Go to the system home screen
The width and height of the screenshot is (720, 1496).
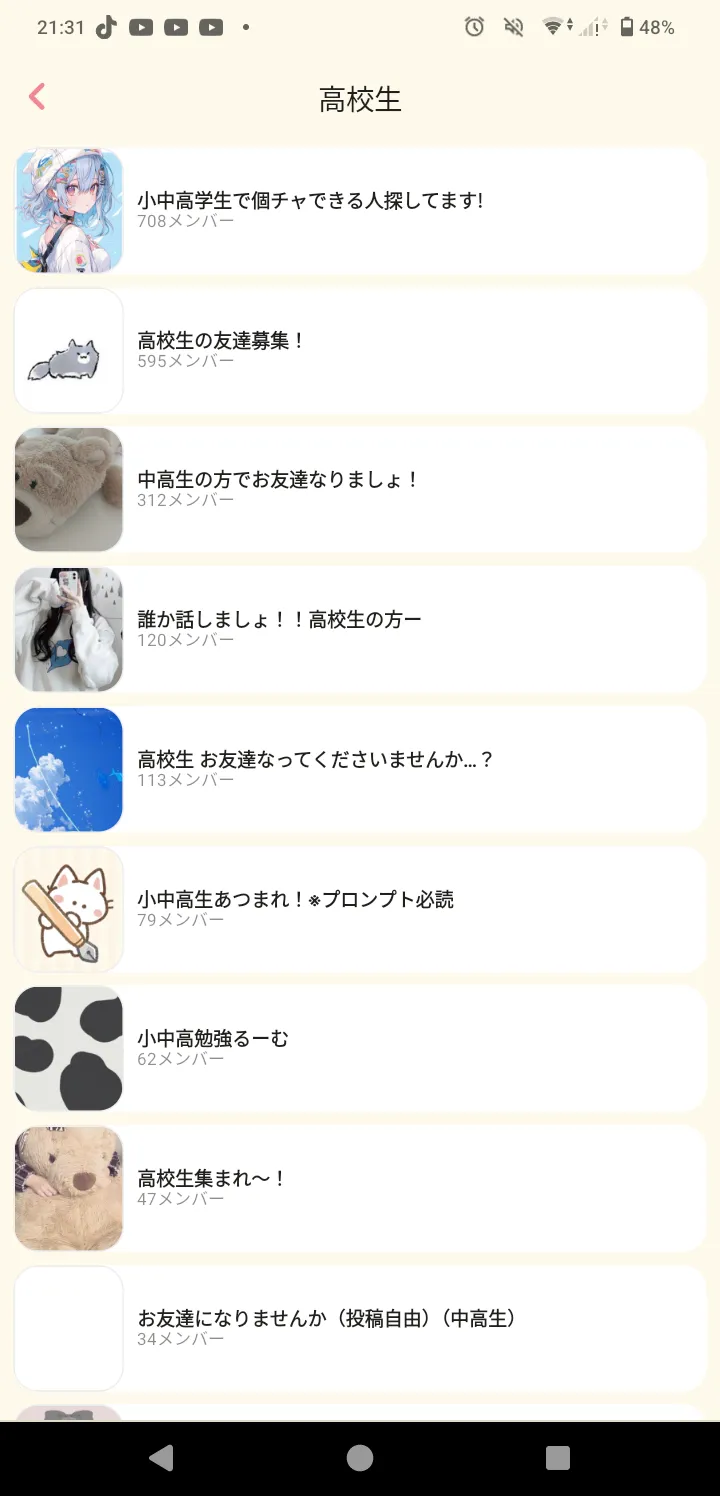[x=360, y=1458]
